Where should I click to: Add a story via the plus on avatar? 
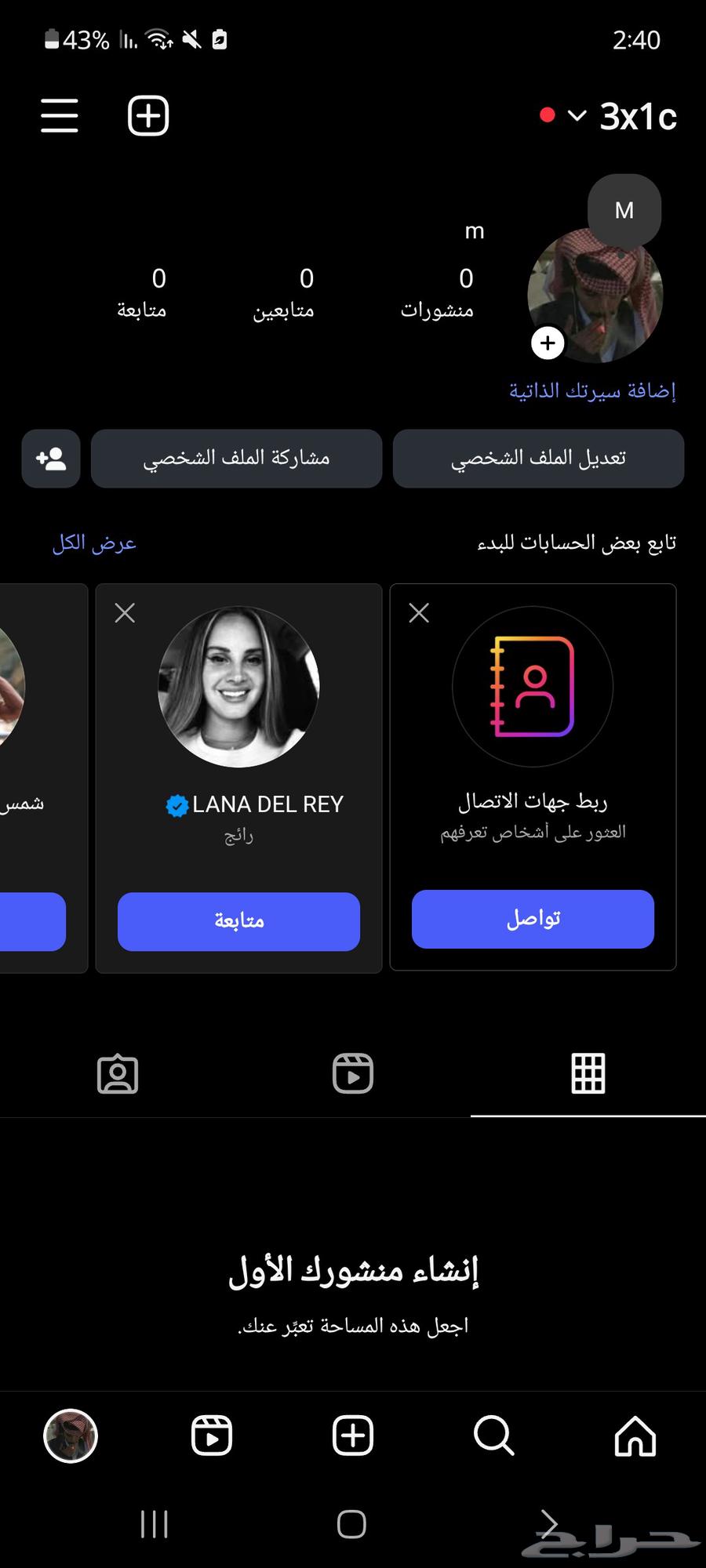[548, 343]
